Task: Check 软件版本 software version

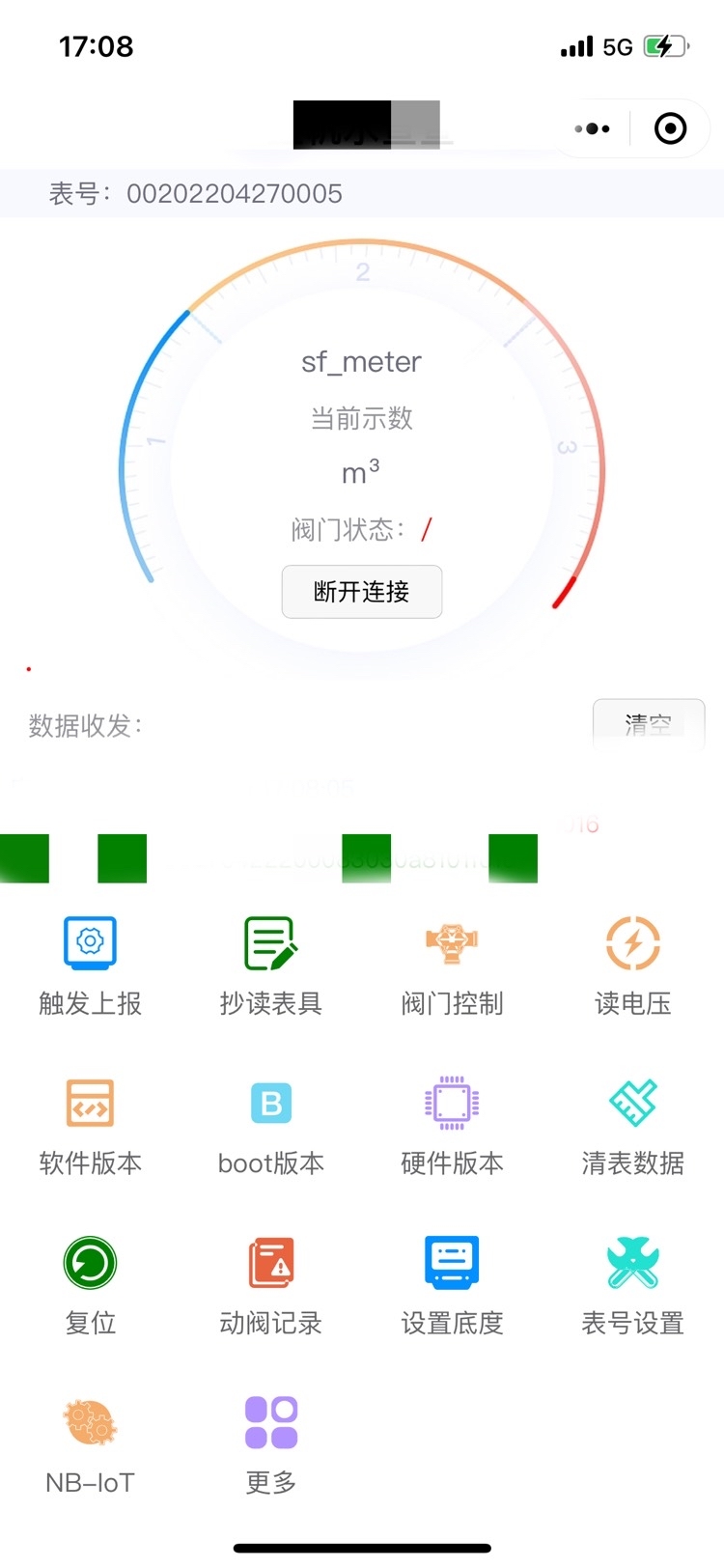Action: (x=90, y=1126)
